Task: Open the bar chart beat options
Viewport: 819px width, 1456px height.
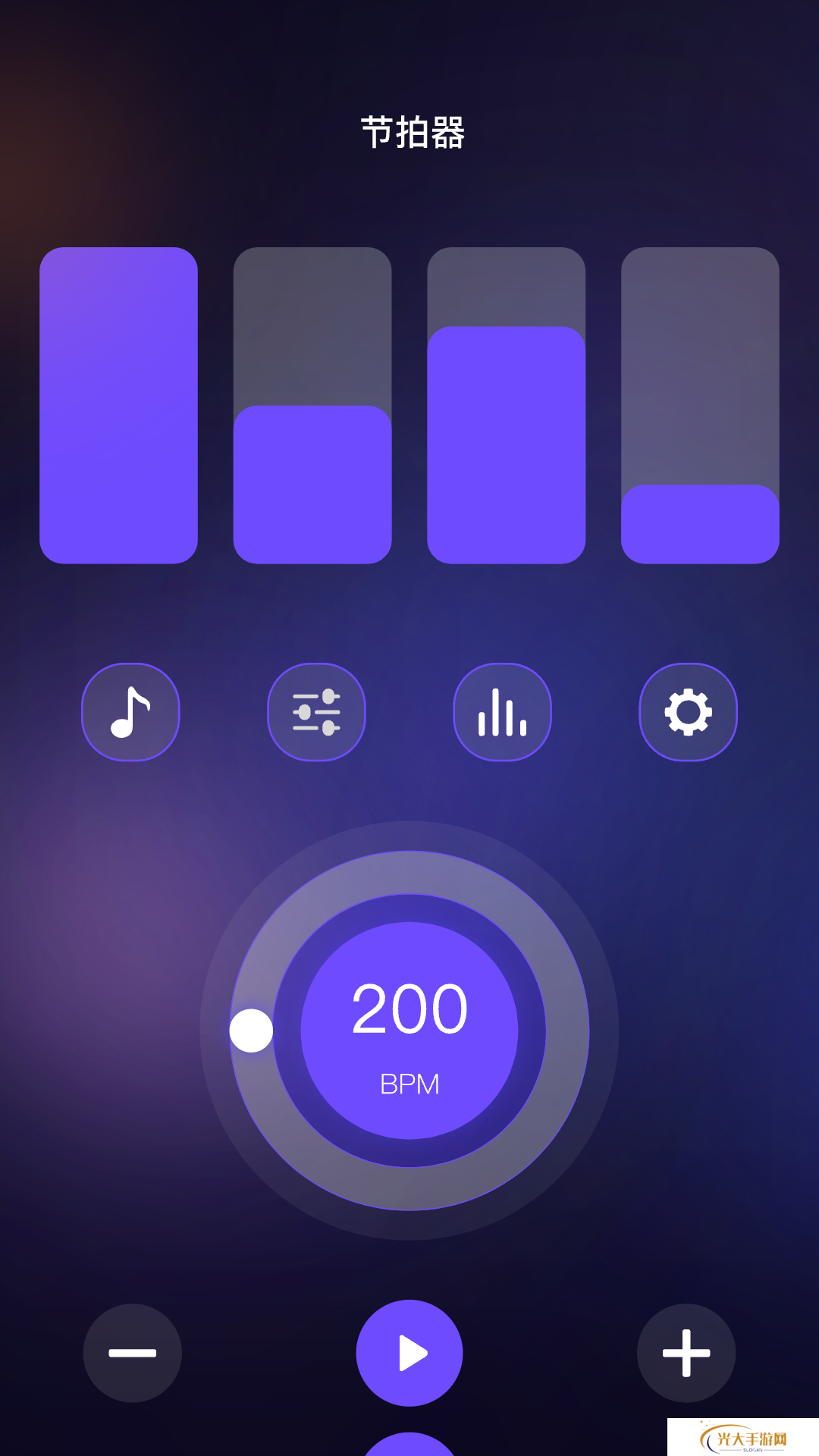Action: 502,712
